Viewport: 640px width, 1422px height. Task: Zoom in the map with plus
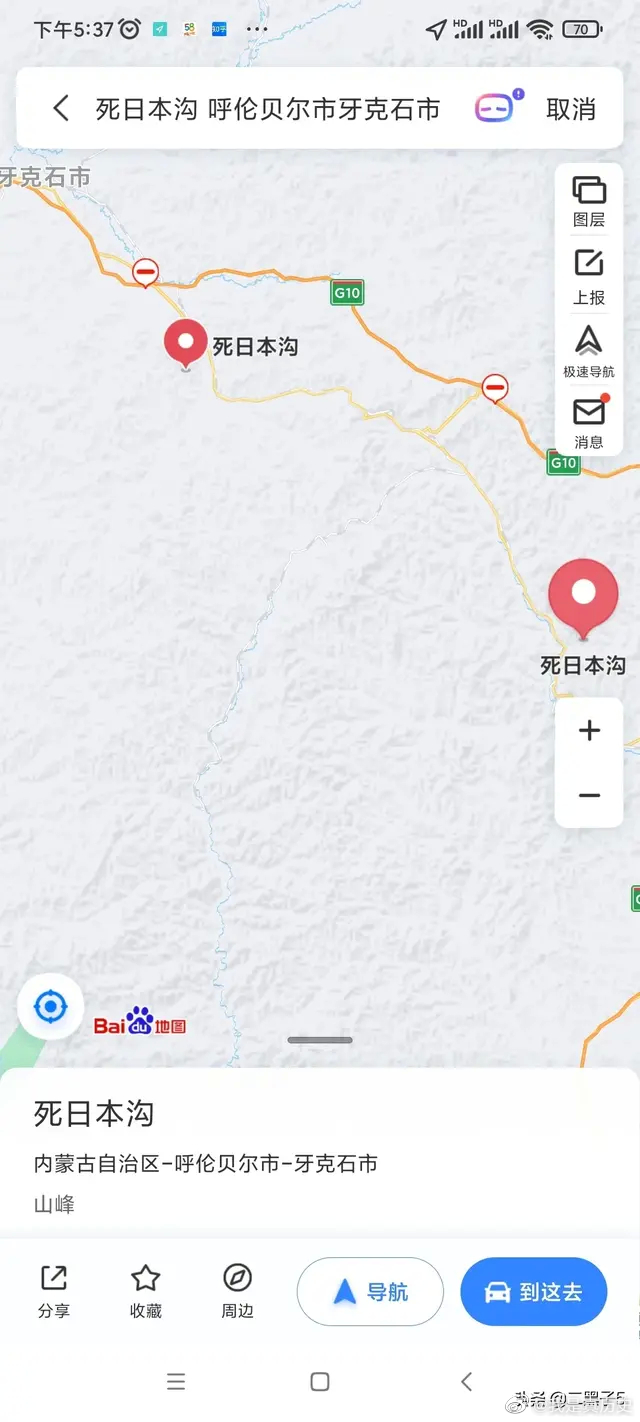click(x=589, y=731)
